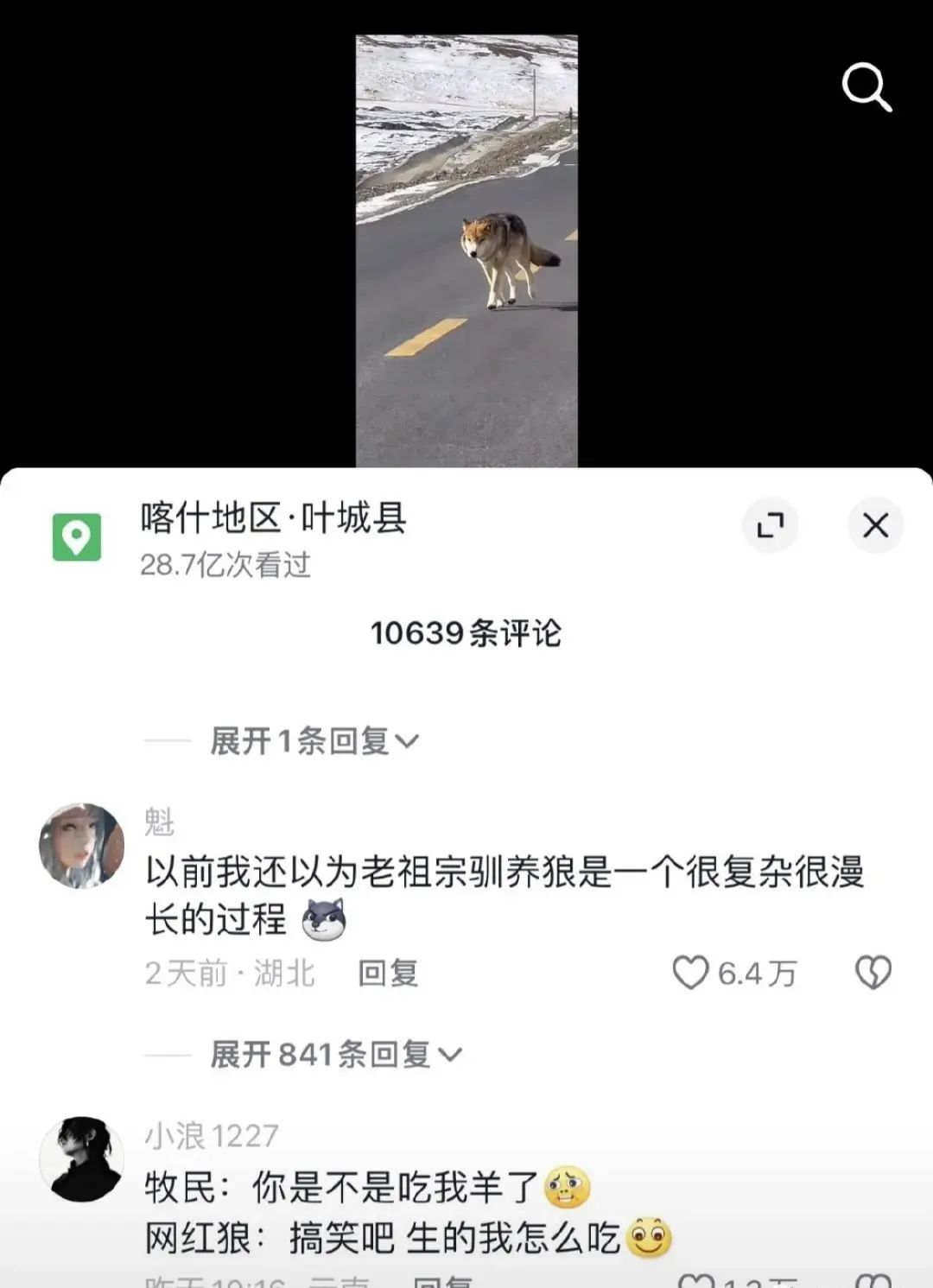Expand 展开841条回复

336,1054
